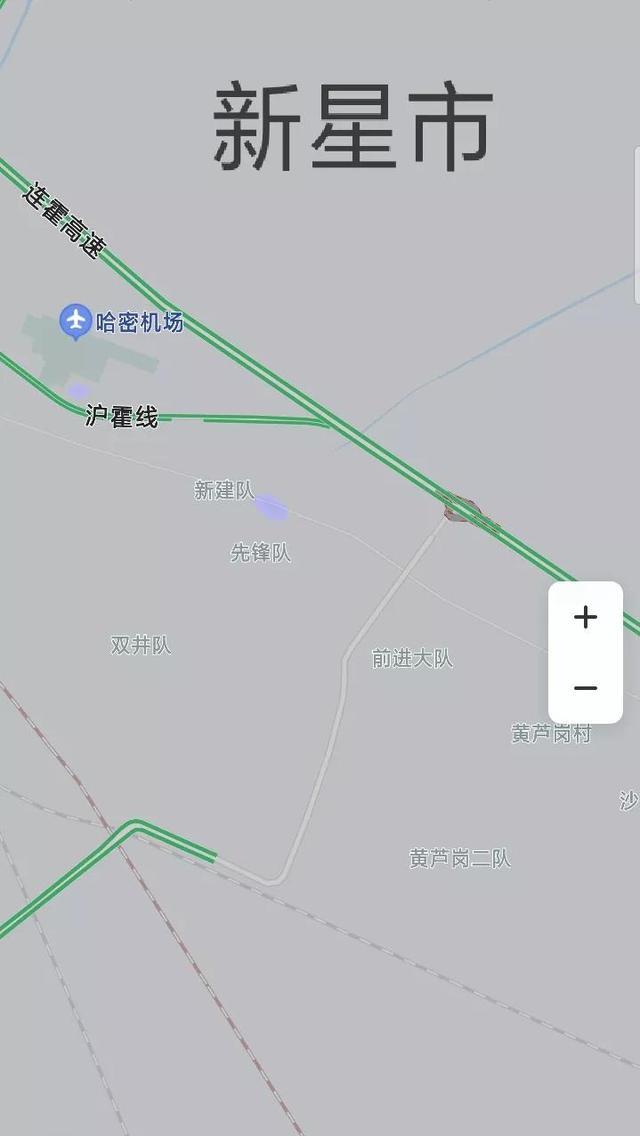Zoom in with the plus button
Viewport: 640px width, 1136px height.
point(585,618)
